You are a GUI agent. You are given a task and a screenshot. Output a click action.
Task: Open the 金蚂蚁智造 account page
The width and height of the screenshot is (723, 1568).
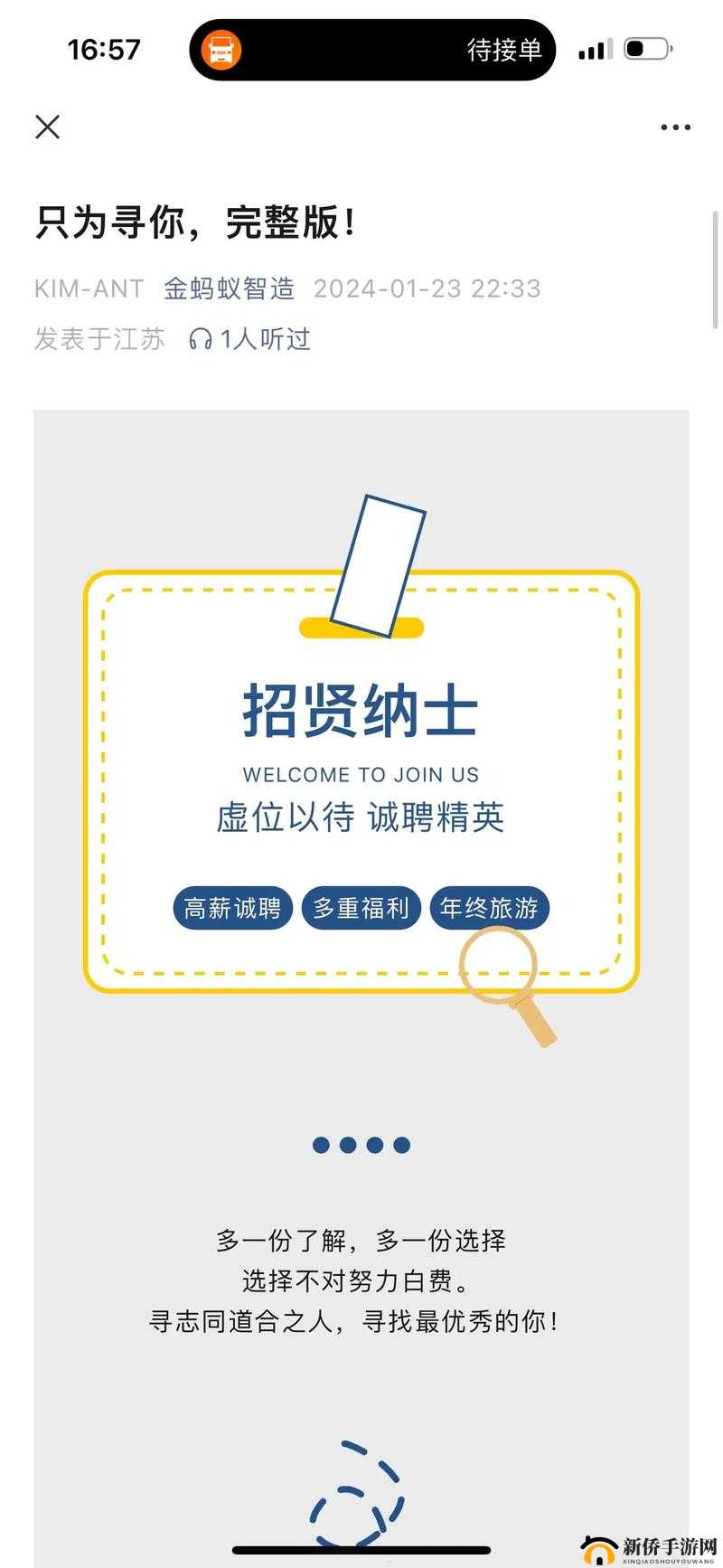point(229,288)
